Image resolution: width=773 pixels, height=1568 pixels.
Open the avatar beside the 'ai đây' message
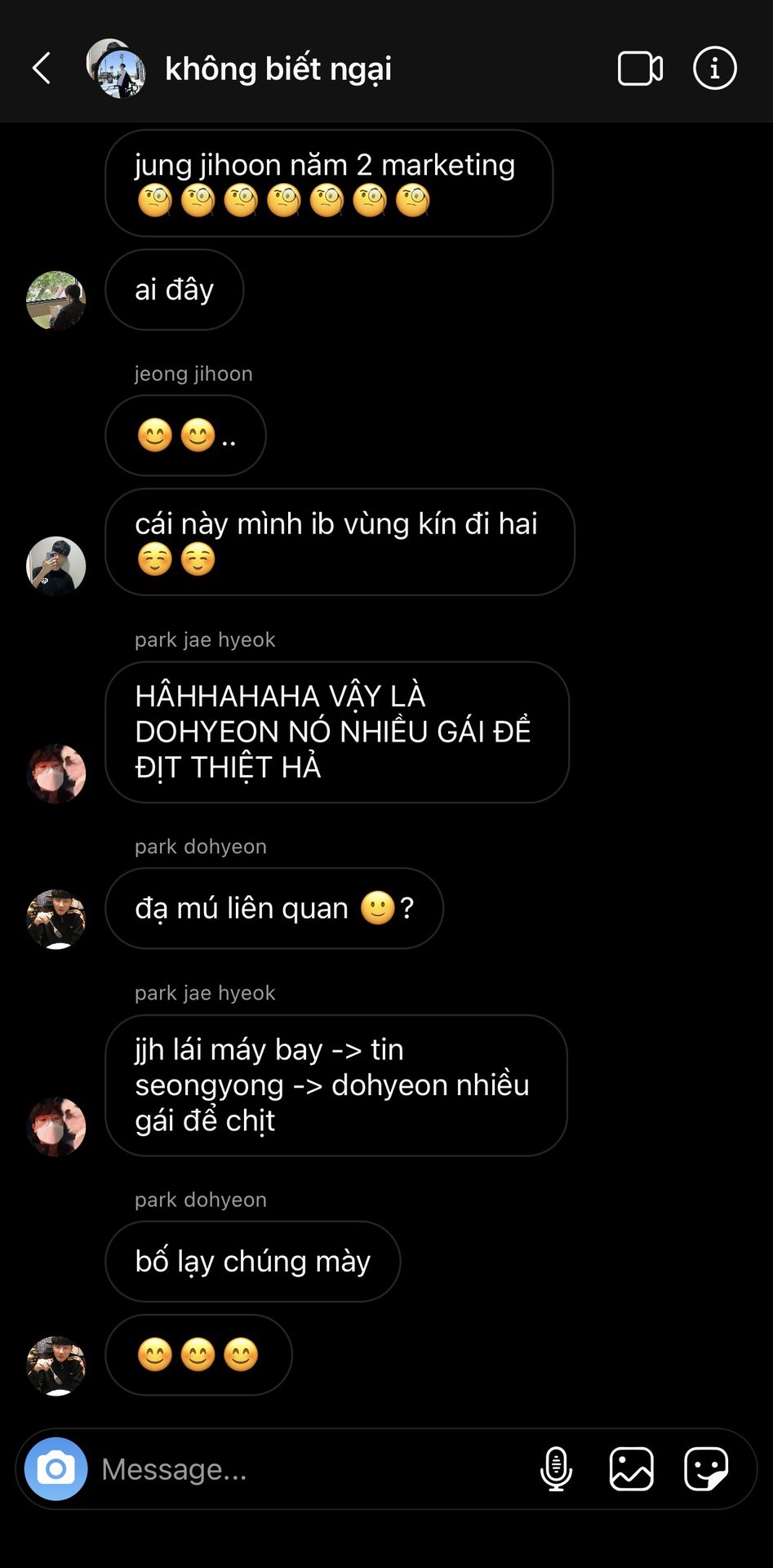56,301
